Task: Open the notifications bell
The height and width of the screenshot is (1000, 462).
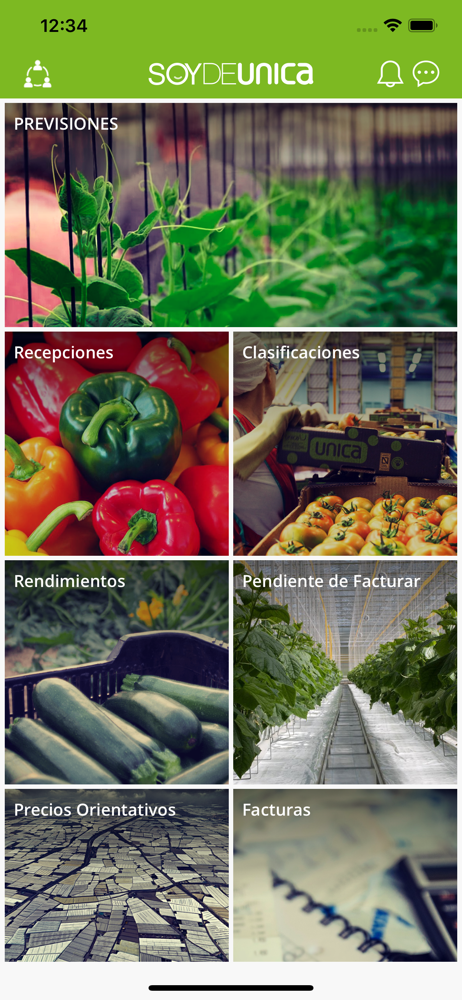Action: click(390, 74)
